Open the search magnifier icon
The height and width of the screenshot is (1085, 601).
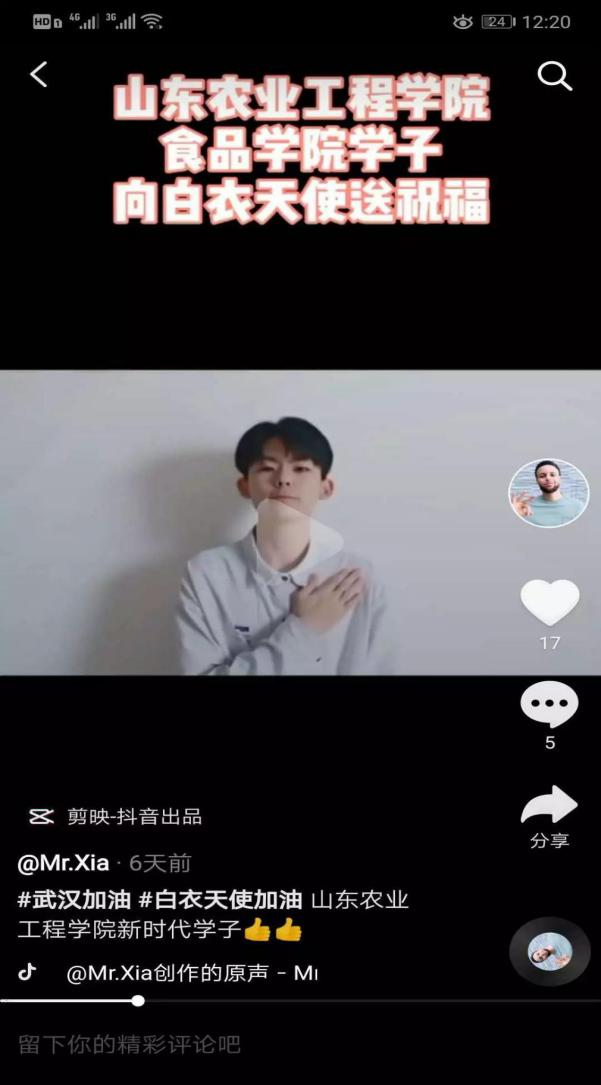554,75
